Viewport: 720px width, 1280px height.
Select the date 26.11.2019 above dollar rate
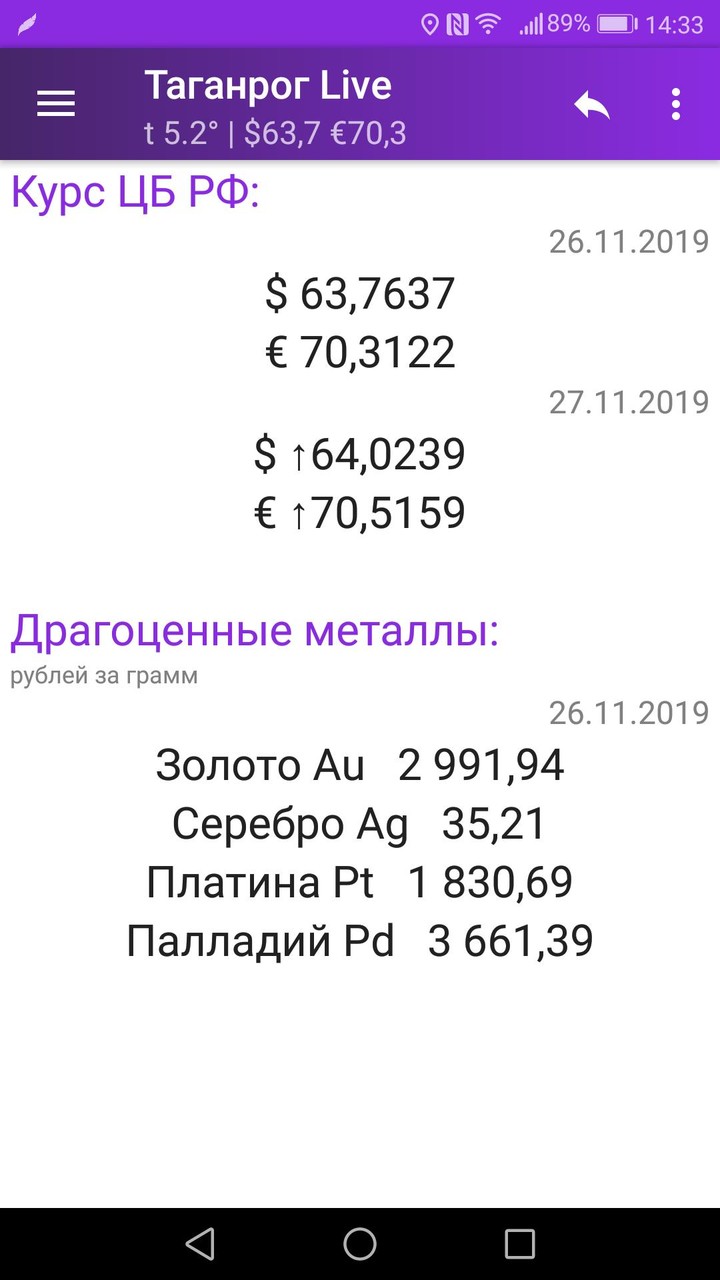click(x=628, y=240)
